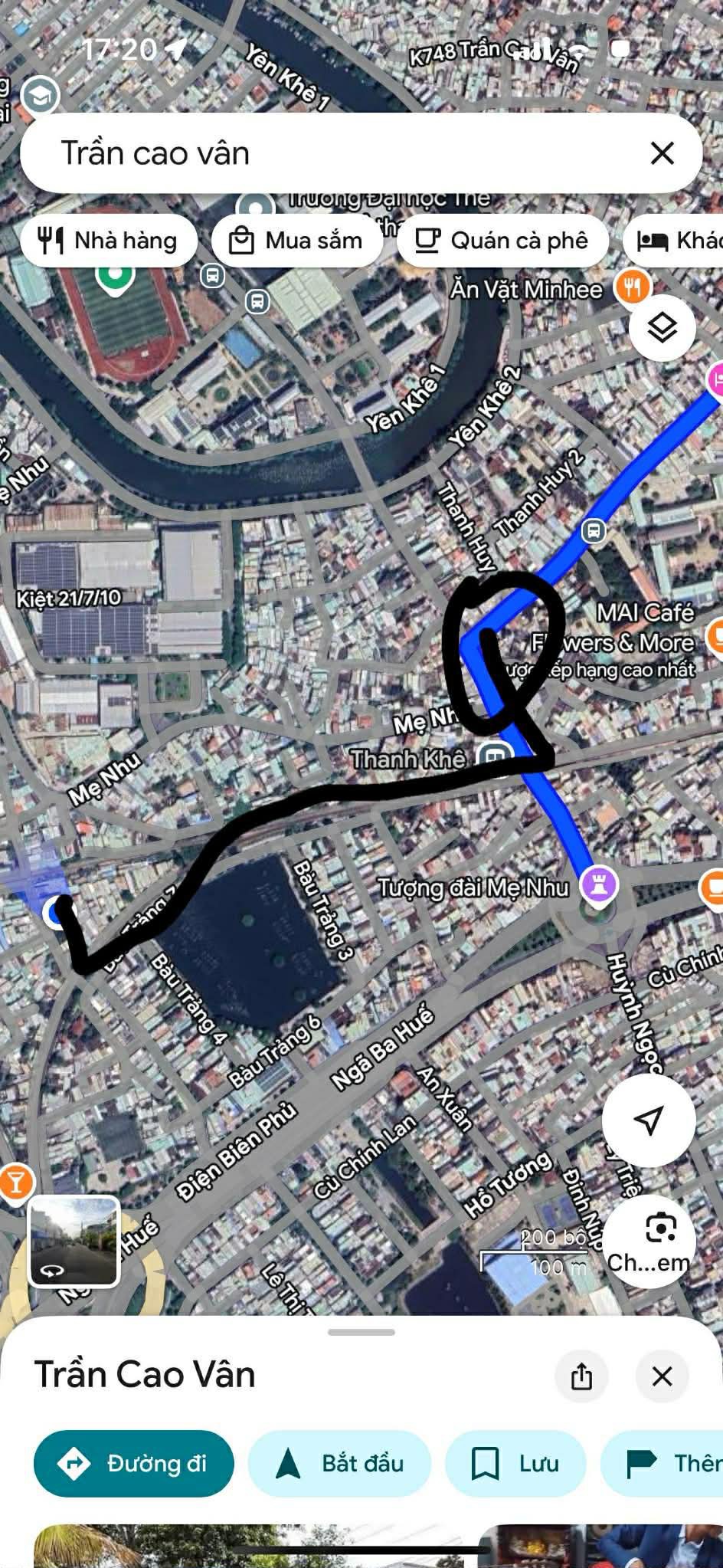
Task: Share the Trần Cao Vân place
Action: [x=581, y=1376]
